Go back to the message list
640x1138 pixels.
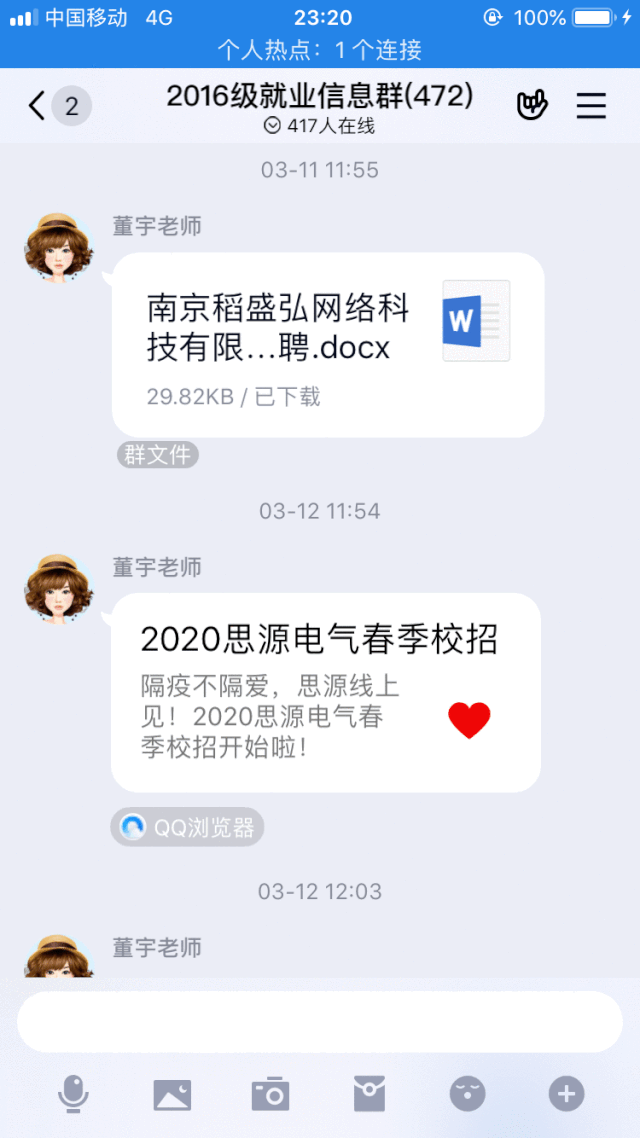(x=38, y=105)
